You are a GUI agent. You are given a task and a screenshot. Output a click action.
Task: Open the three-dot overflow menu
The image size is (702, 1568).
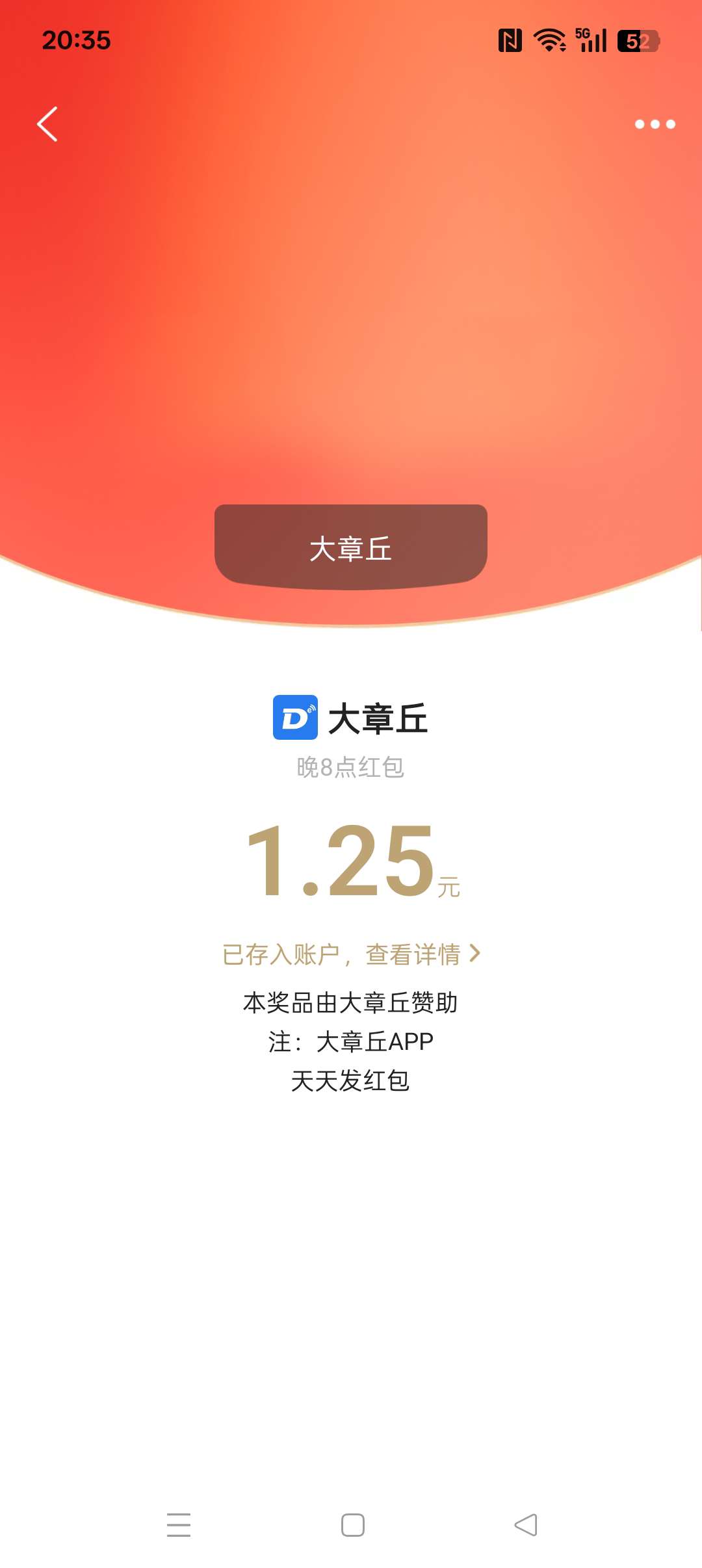point(655,124)
